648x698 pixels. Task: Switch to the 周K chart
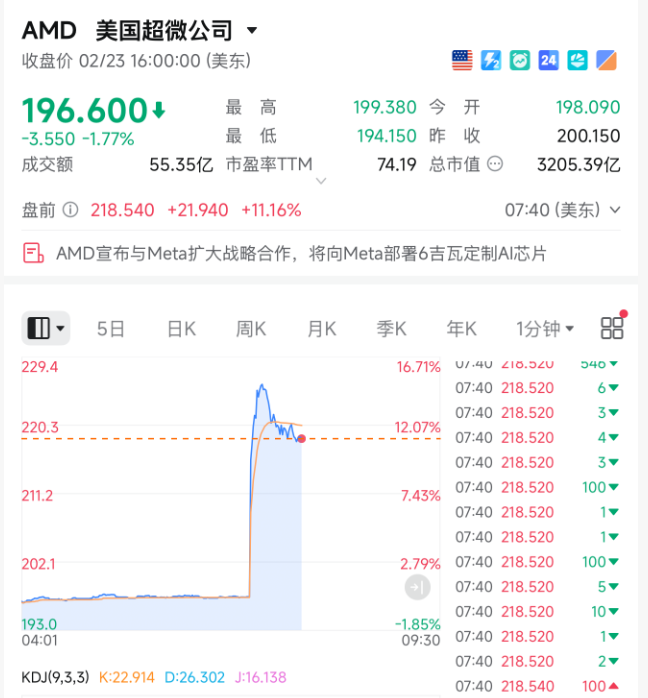(251, 328)
